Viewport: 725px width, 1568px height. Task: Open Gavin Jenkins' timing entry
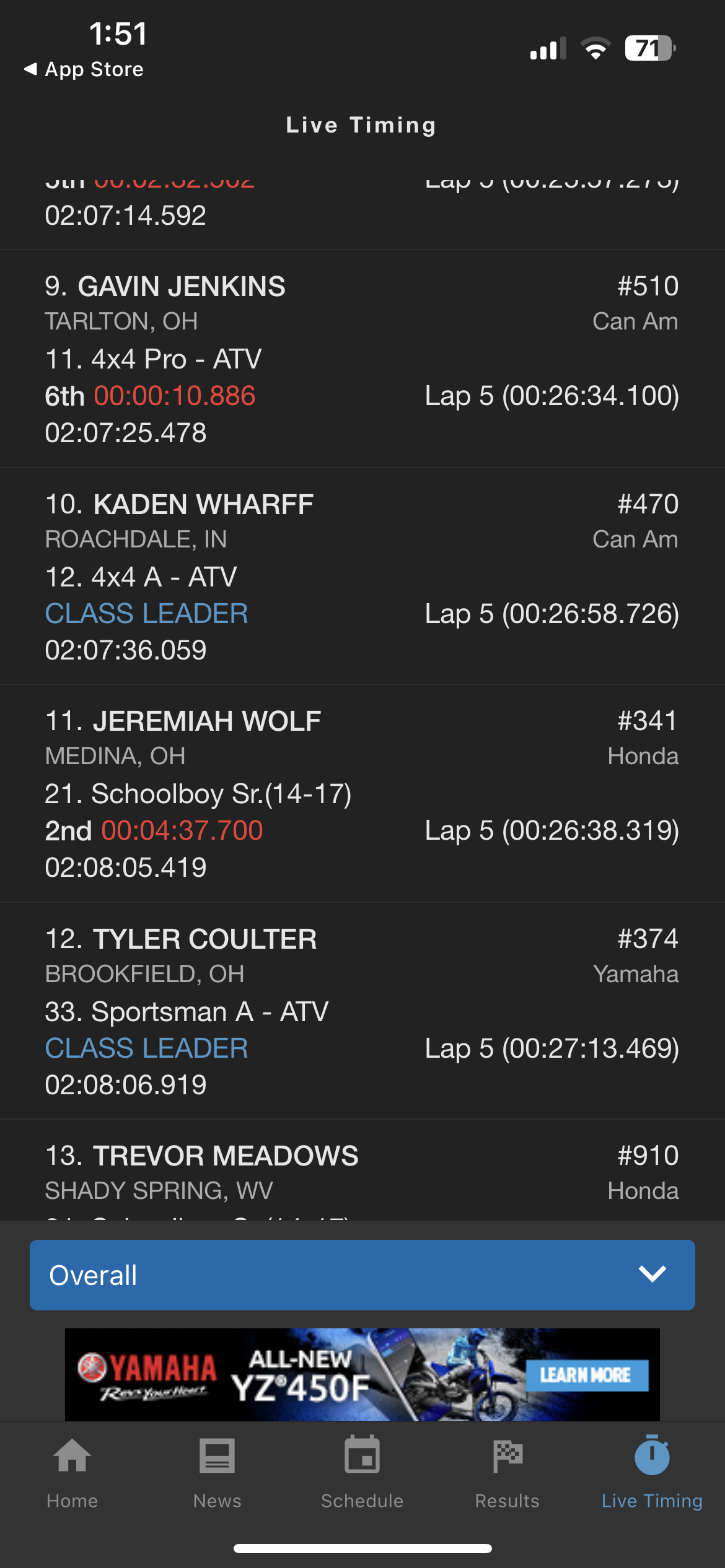(362, 359)
